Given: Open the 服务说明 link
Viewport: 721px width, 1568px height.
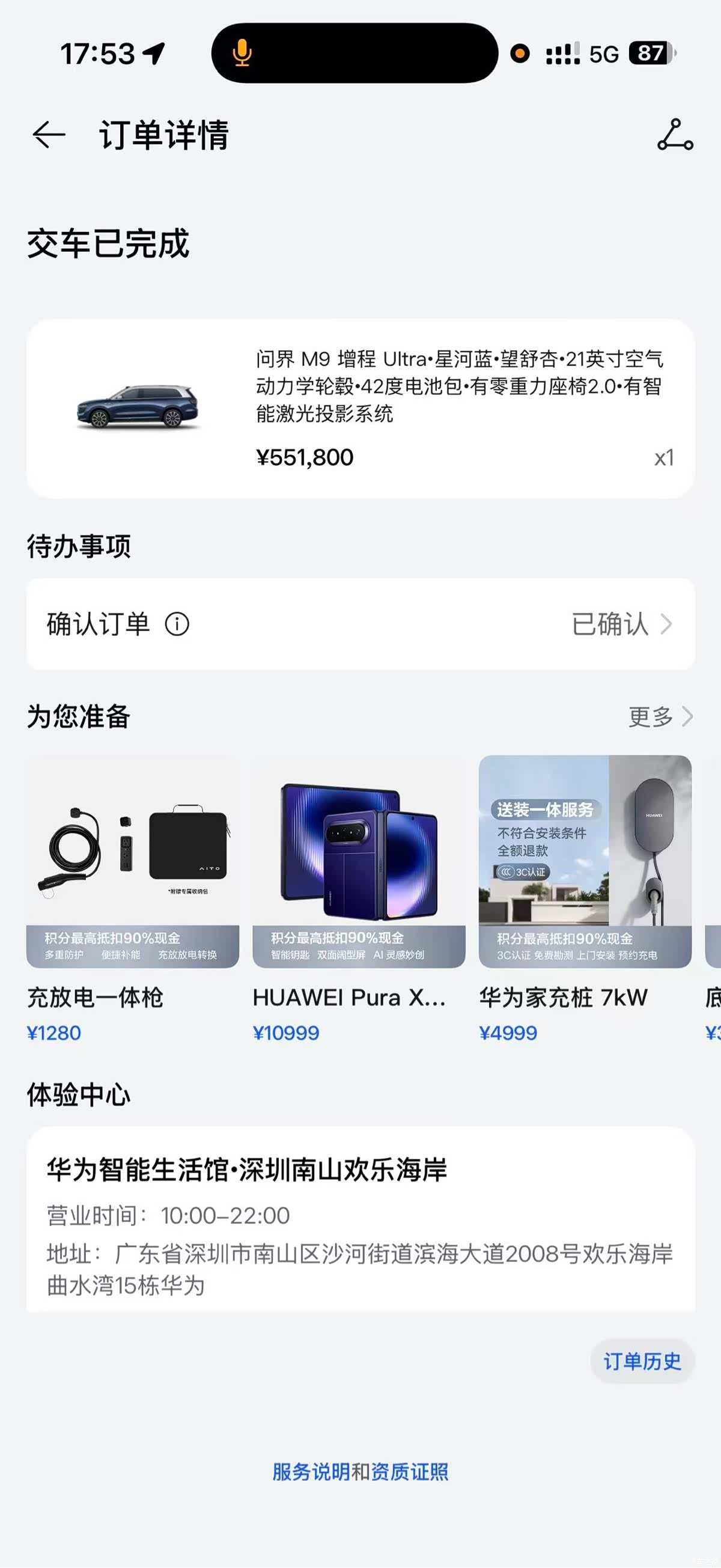Looking at the screenshot, I should [x=311, y=1472].
